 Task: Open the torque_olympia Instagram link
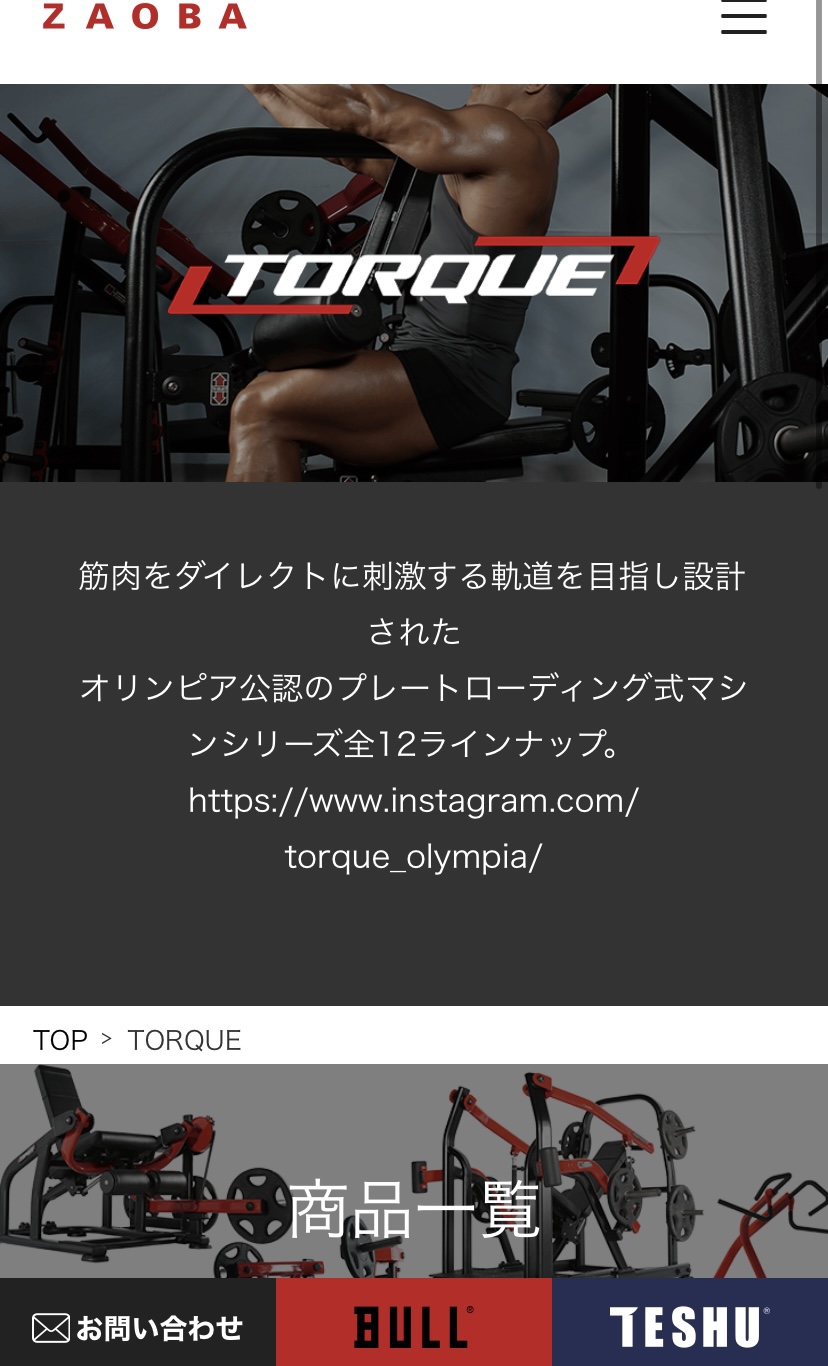(x=413, y=828)
